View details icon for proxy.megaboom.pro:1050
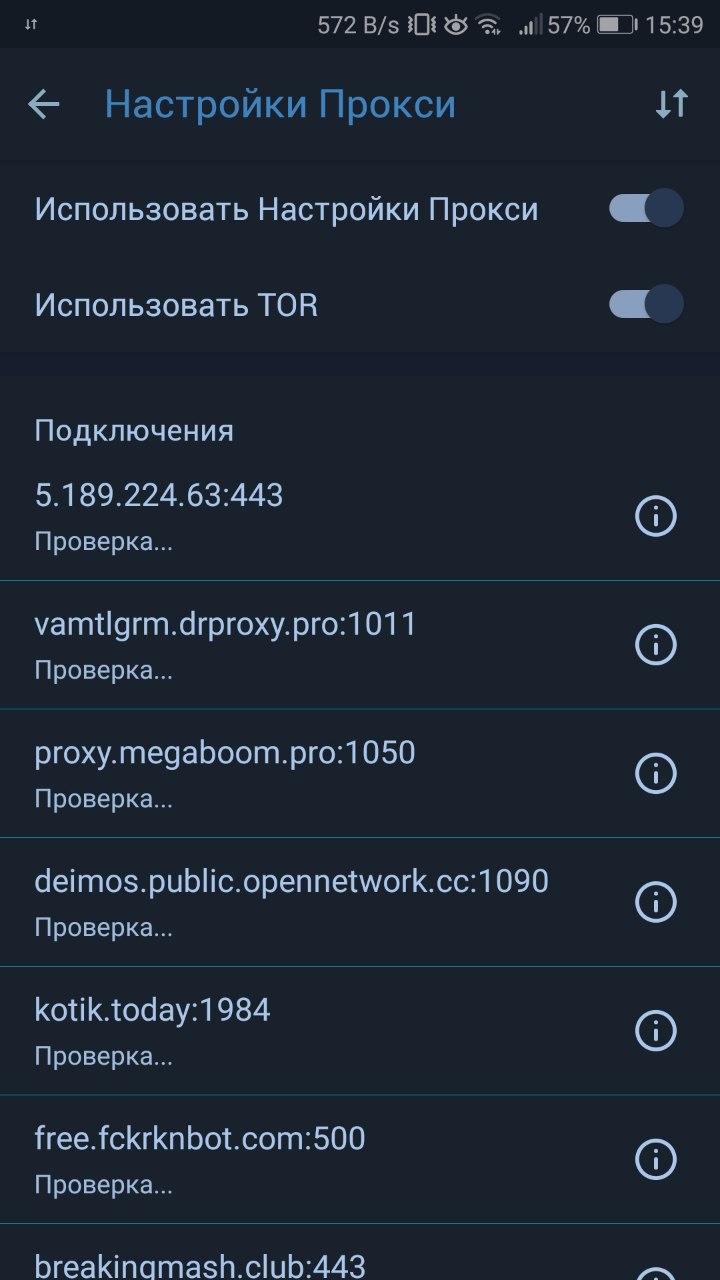 [x=657, y=773]
